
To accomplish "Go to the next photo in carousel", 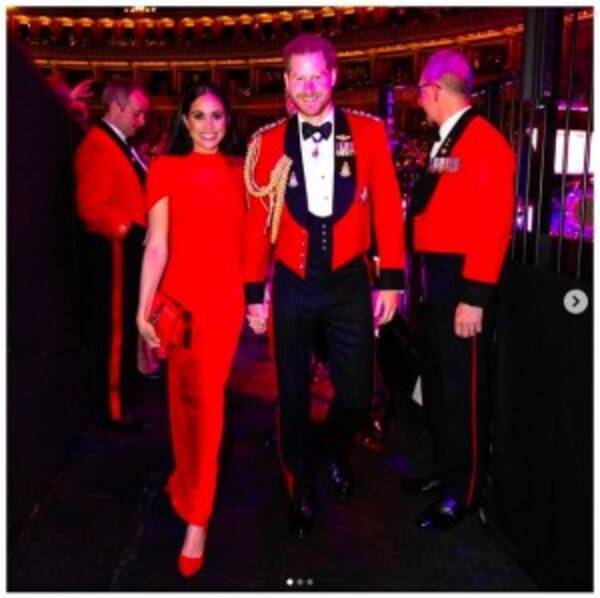I will click(x=575, y=301).
